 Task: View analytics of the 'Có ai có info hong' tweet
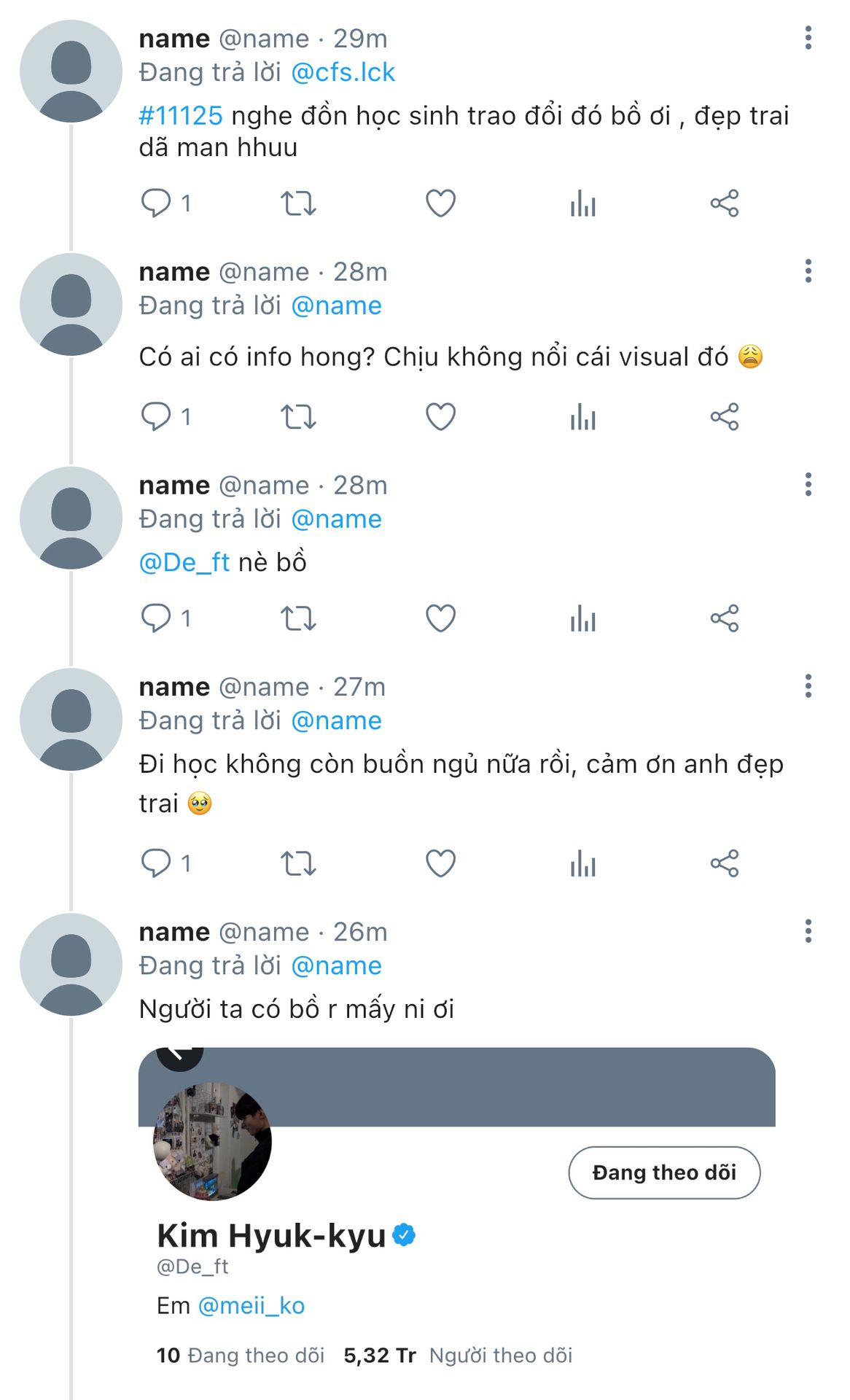pyautogui.click(x=582, y=417)
